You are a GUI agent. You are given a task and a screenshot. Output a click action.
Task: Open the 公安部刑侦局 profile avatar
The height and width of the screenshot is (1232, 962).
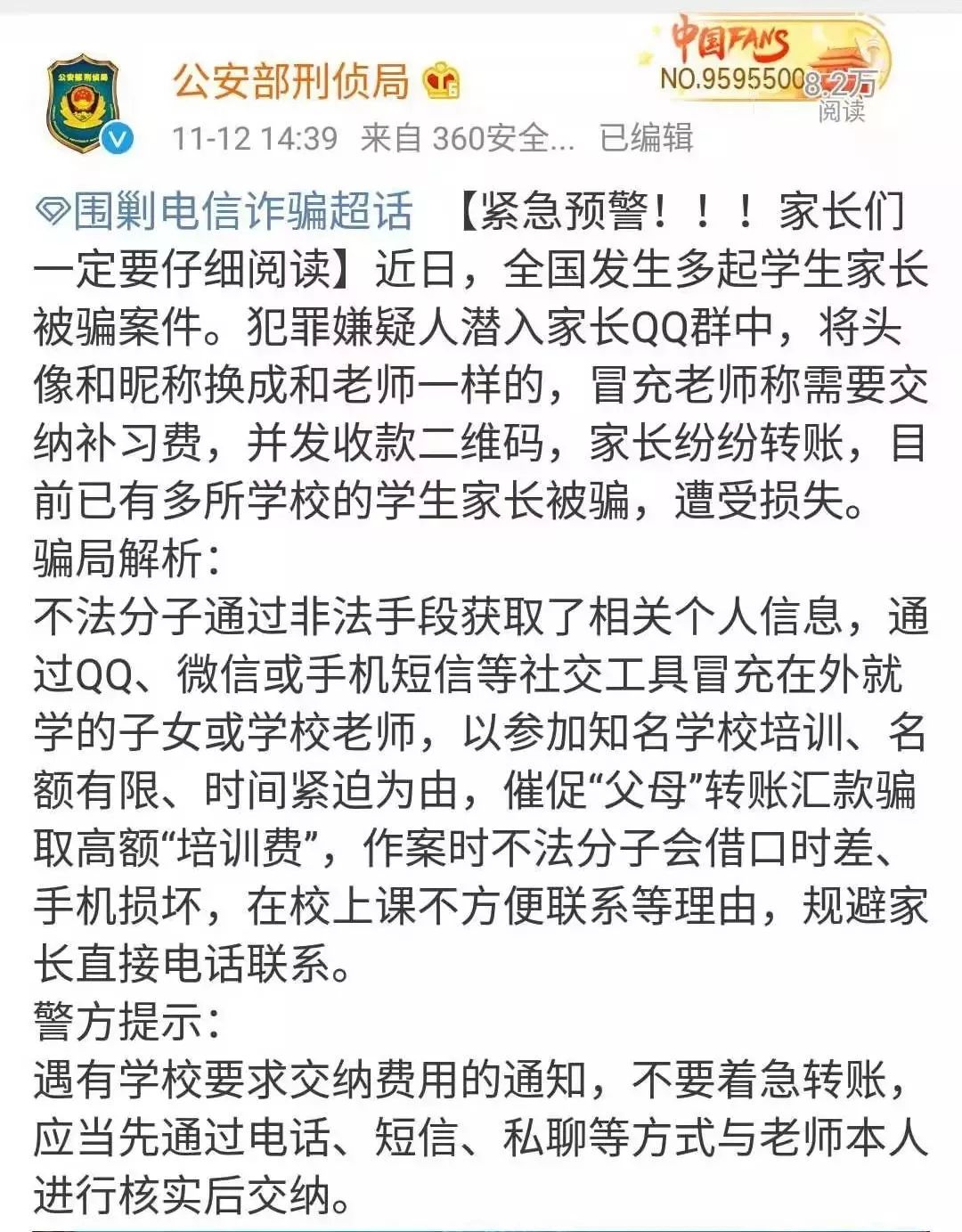[x=86, y=107]
